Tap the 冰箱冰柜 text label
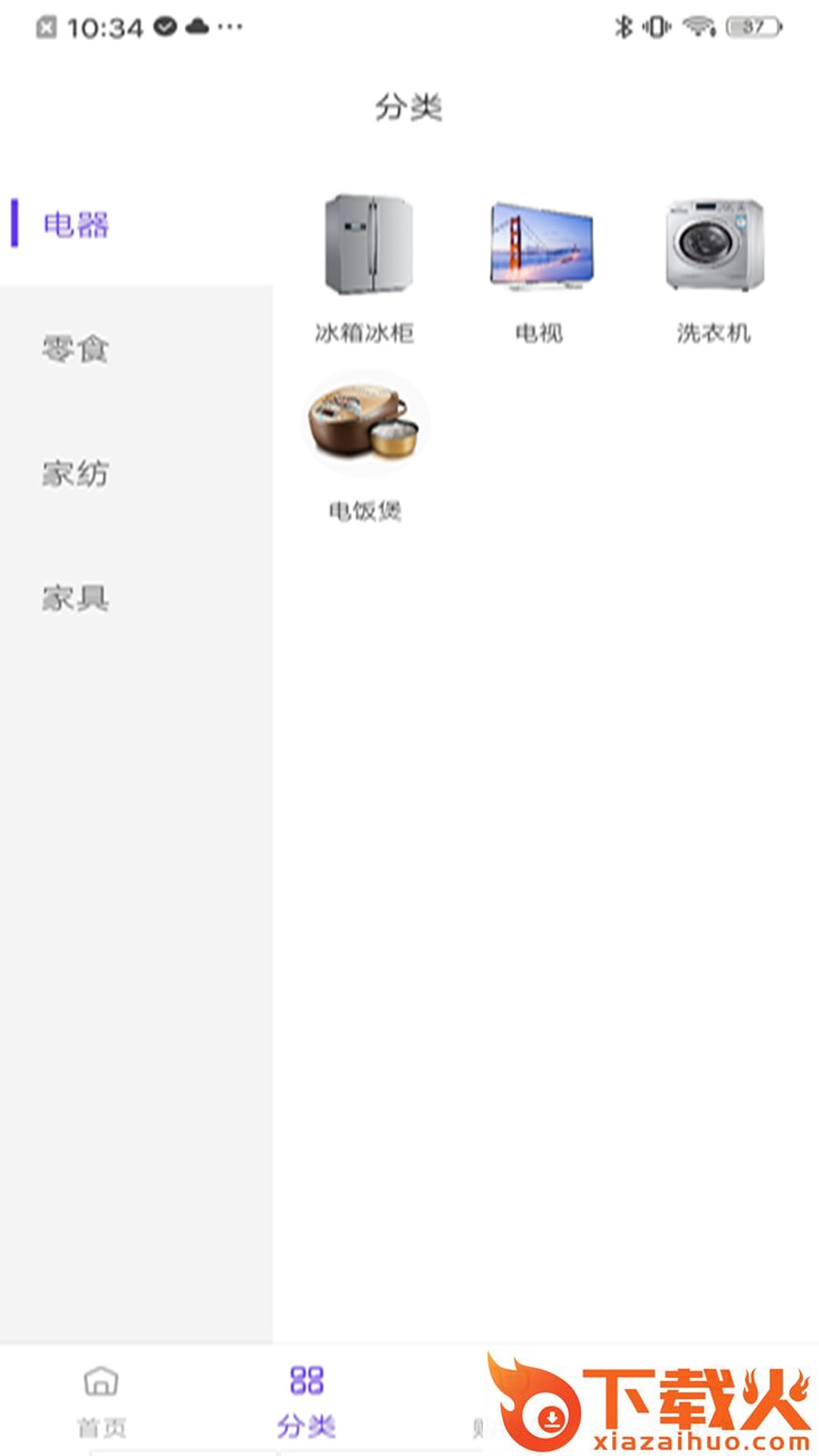819x1456 pixels. coord(366,332)
